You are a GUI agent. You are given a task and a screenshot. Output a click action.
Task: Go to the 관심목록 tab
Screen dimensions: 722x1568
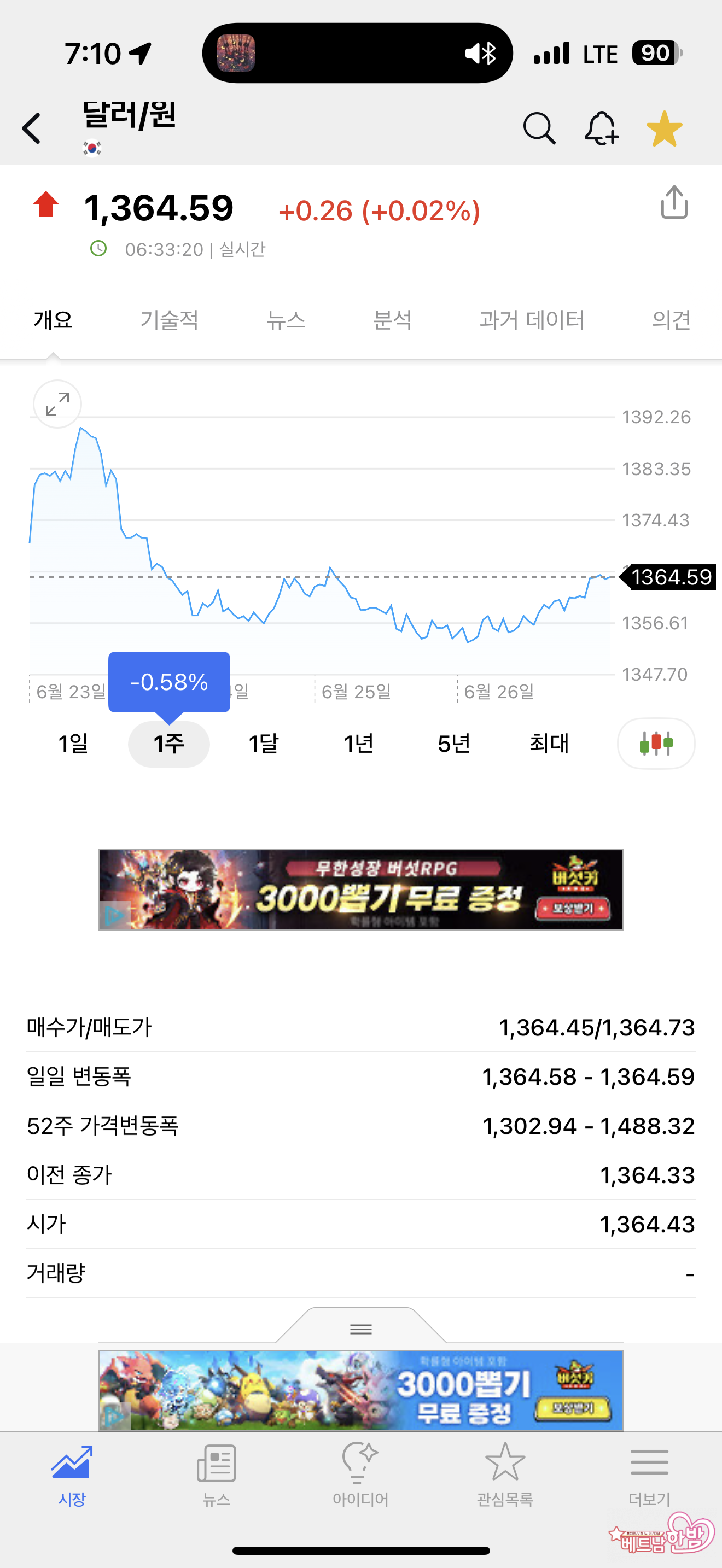[505, 1473]
